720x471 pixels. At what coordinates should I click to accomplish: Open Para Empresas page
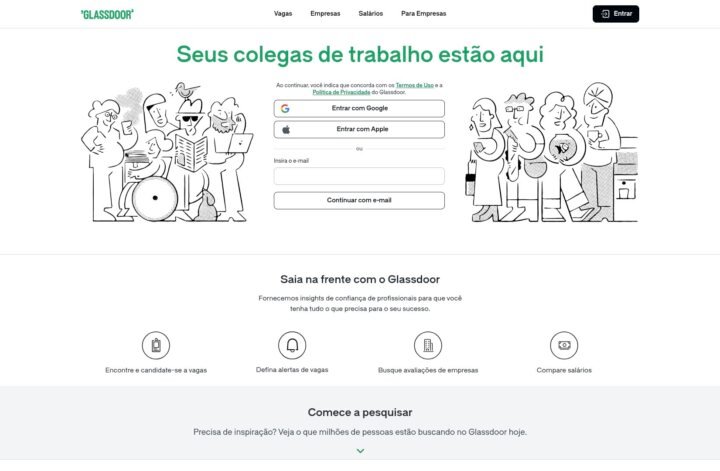coord(423,14)
